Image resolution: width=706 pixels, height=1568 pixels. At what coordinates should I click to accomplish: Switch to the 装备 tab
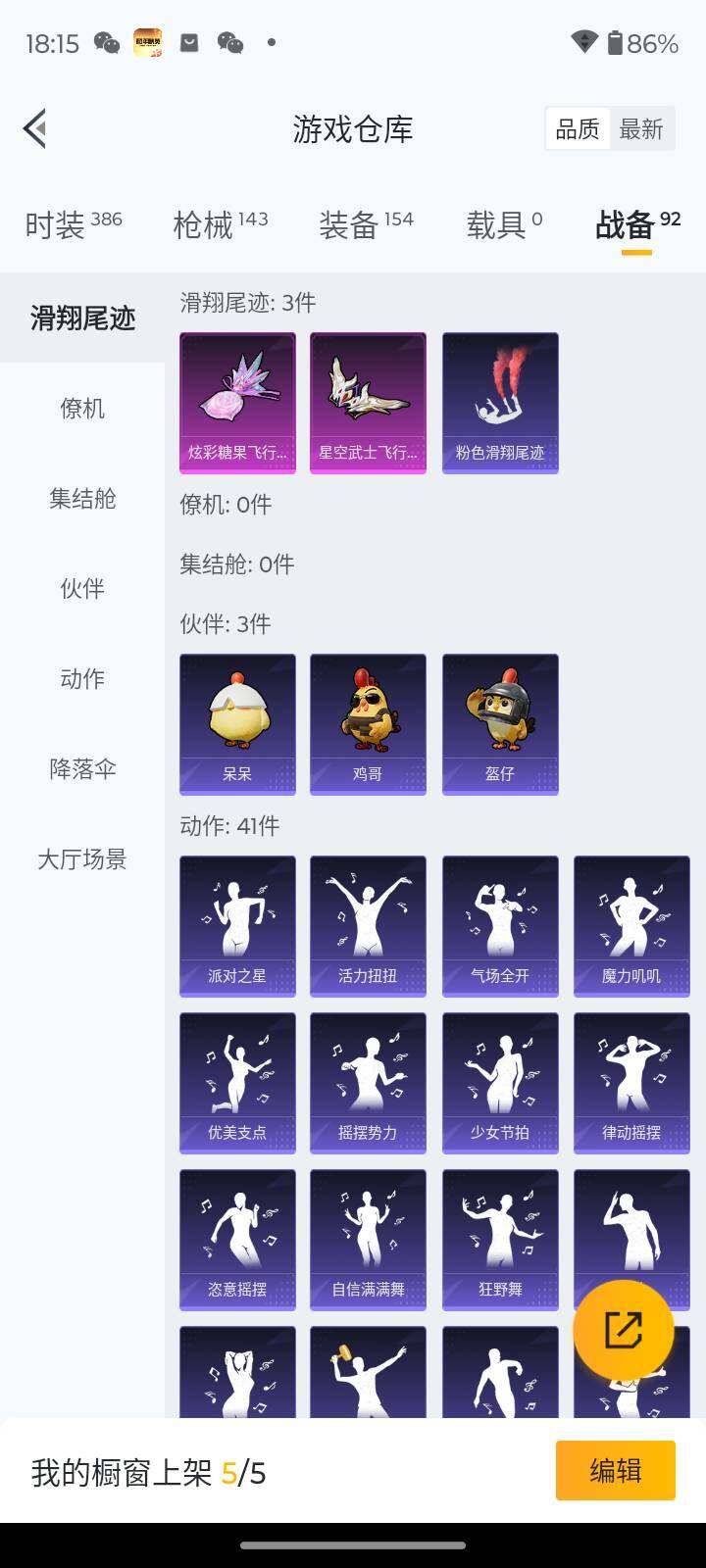[366, 224]
